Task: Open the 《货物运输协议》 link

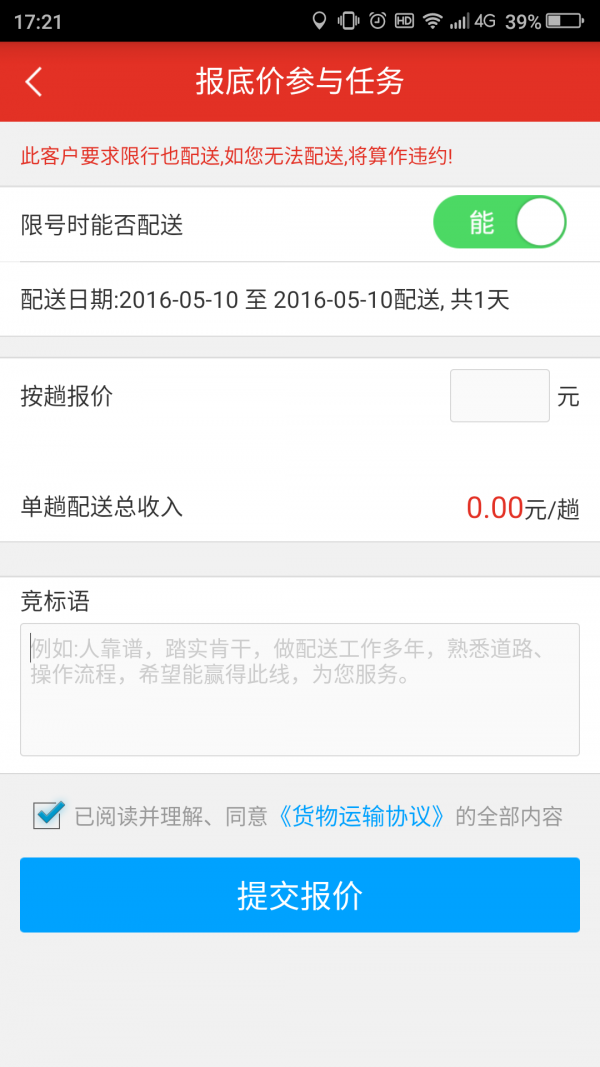Action: point(360,816)
